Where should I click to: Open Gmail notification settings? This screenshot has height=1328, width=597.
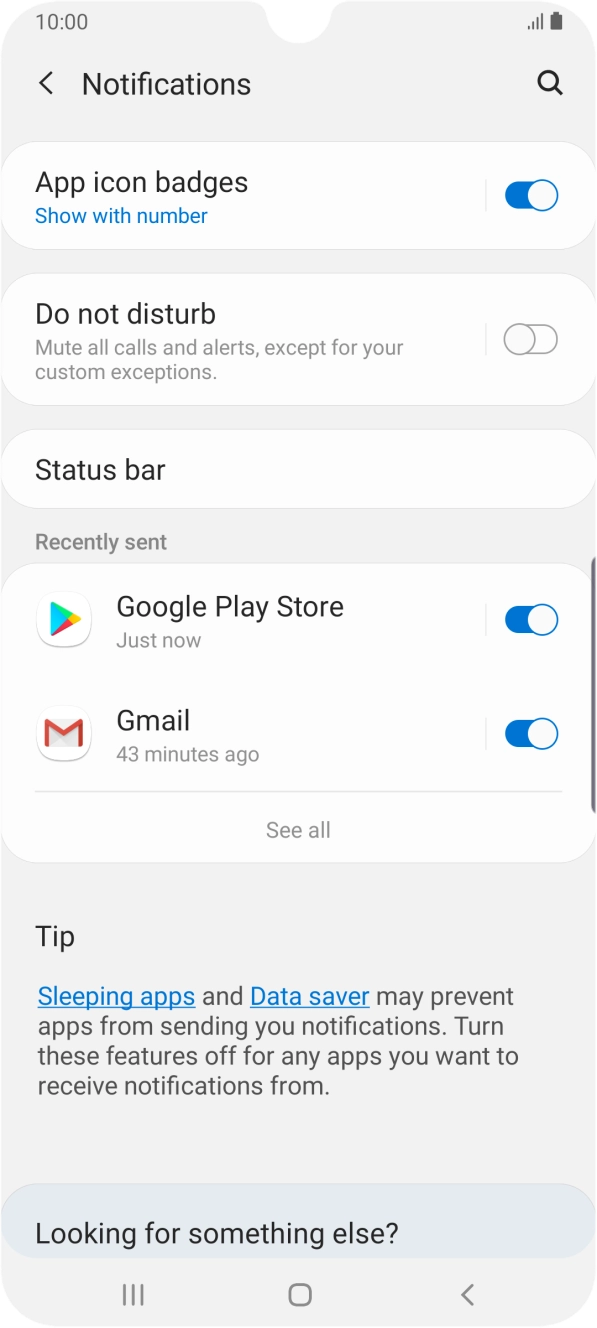coord(245,735)
